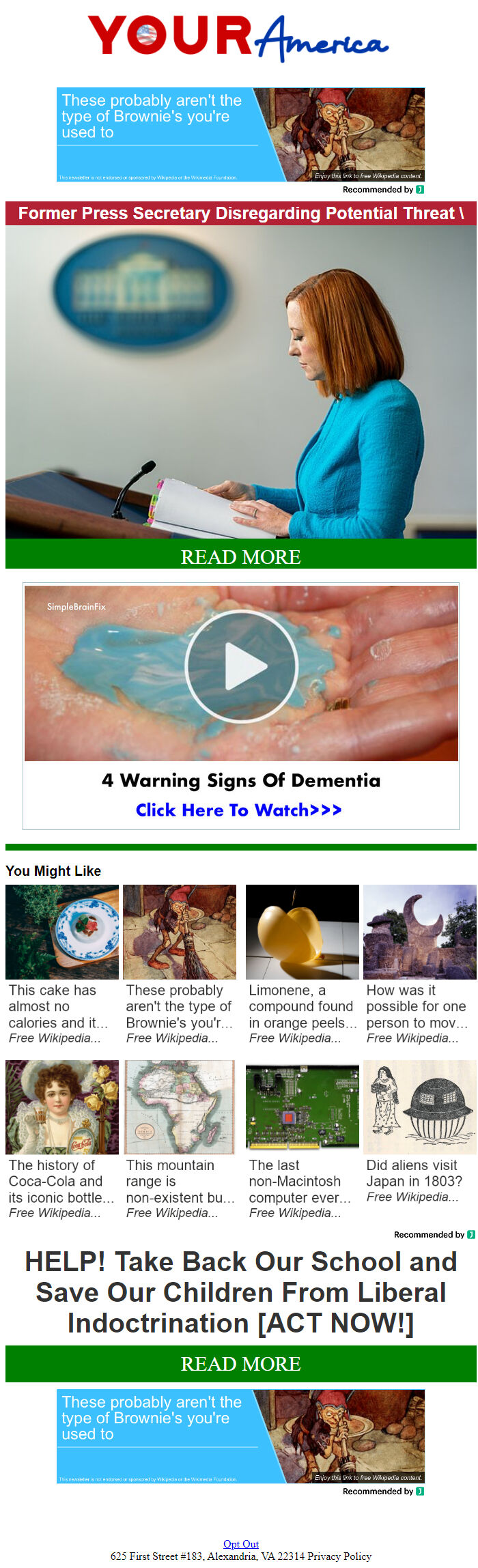Image resolution: width=478 pixels, height=1568 pixels.
Task: Open the Brownie's banner ad under the header
Action: (240, 134)
